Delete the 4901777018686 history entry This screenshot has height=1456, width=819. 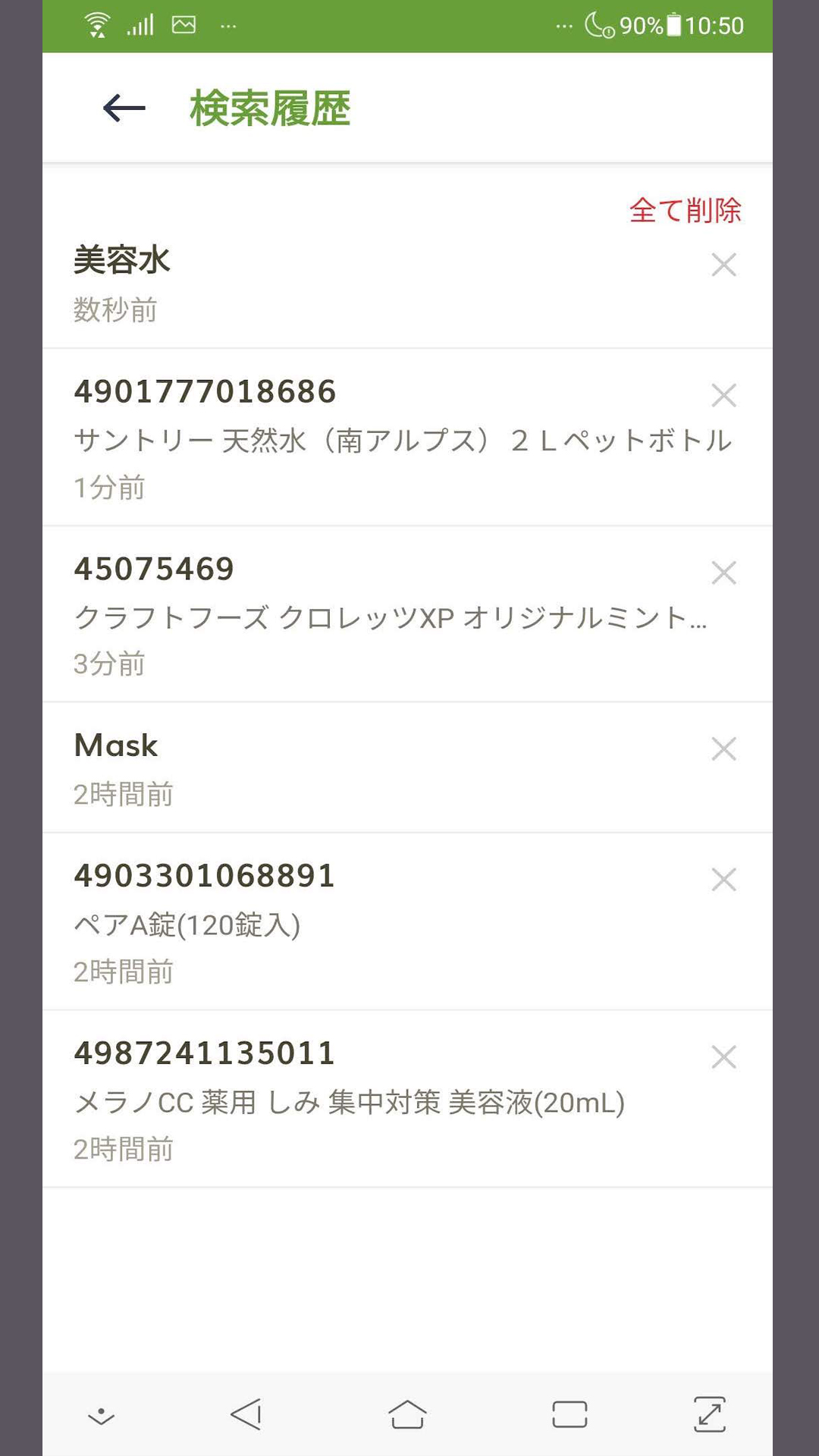pos(724,395)
